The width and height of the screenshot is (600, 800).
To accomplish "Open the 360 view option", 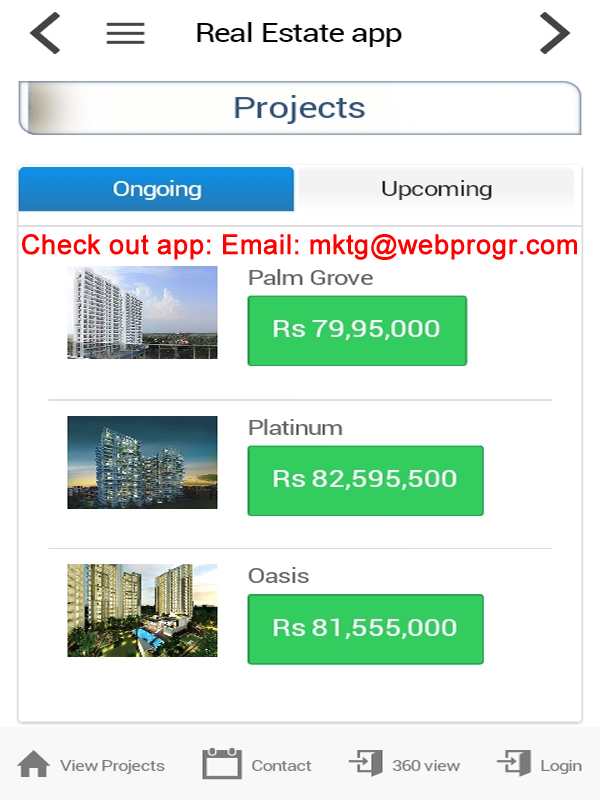I will pyautogui.click(x=404, y=765).
